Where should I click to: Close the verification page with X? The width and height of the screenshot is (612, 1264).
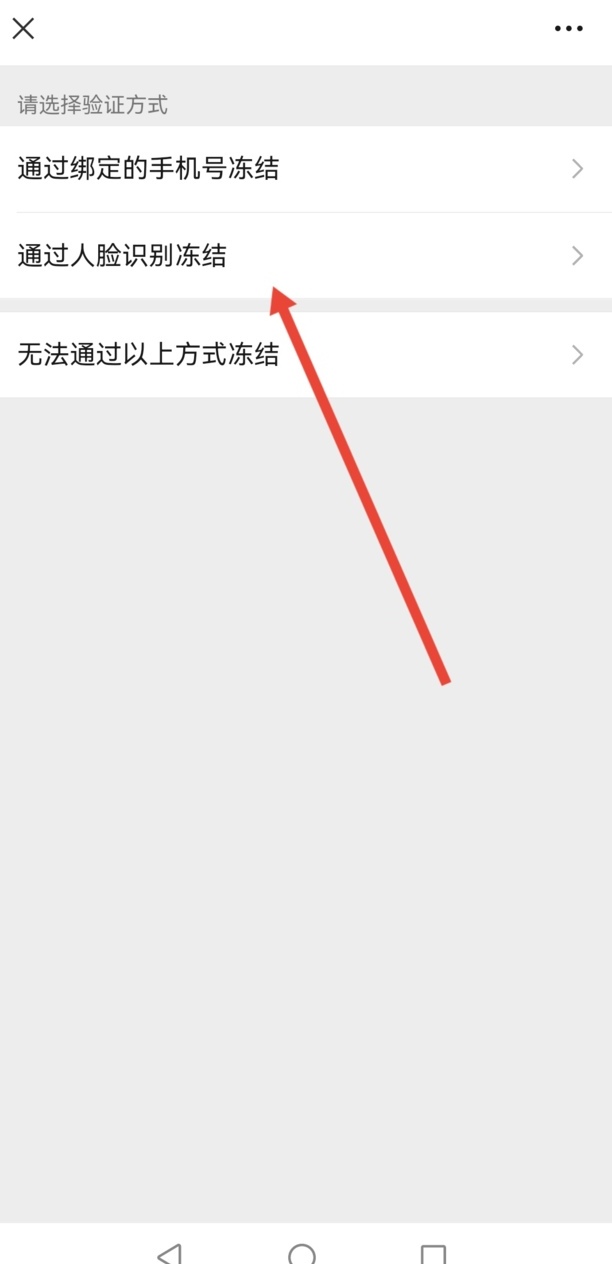pos(23,28)
